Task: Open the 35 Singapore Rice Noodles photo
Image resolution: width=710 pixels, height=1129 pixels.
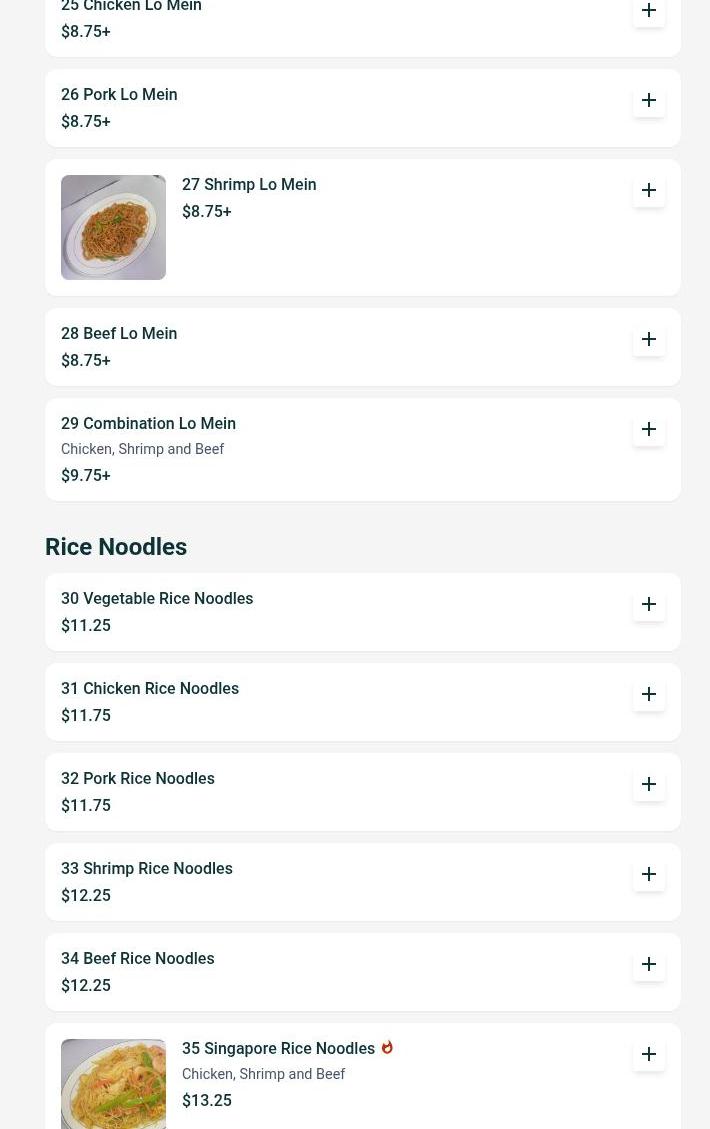Action: click(113, 1085)
